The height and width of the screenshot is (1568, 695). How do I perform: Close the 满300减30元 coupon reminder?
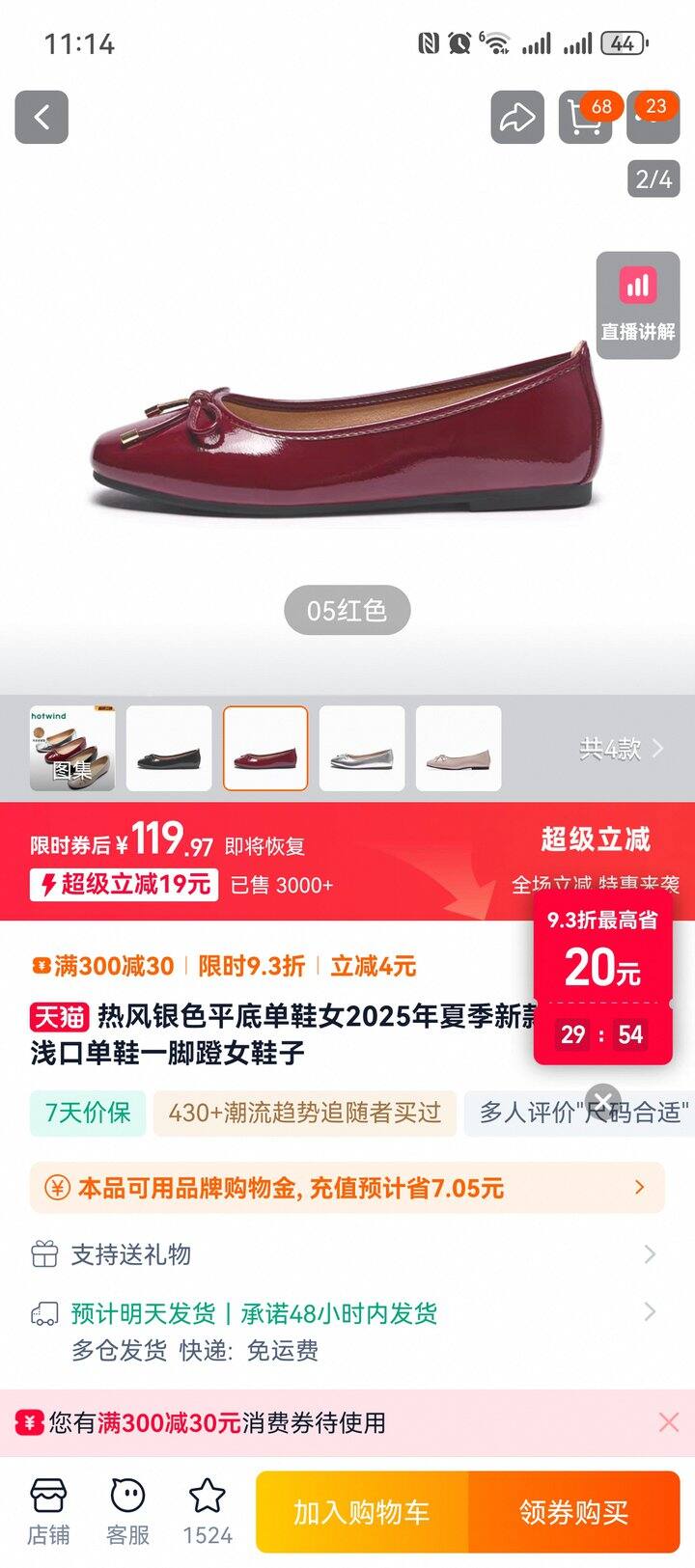[x=668, y=1422]
